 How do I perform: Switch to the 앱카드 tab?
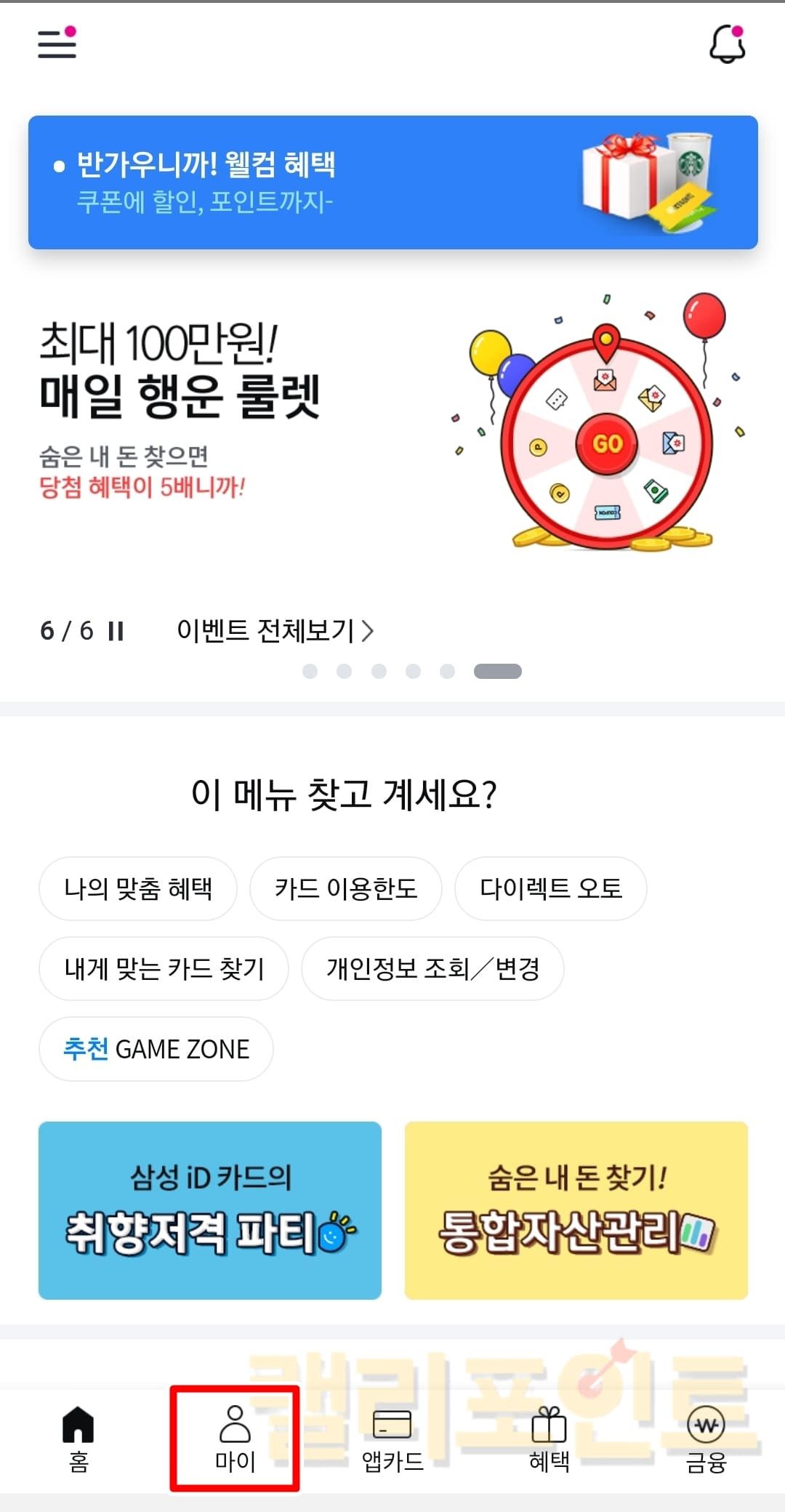[x=392, y=1439]
